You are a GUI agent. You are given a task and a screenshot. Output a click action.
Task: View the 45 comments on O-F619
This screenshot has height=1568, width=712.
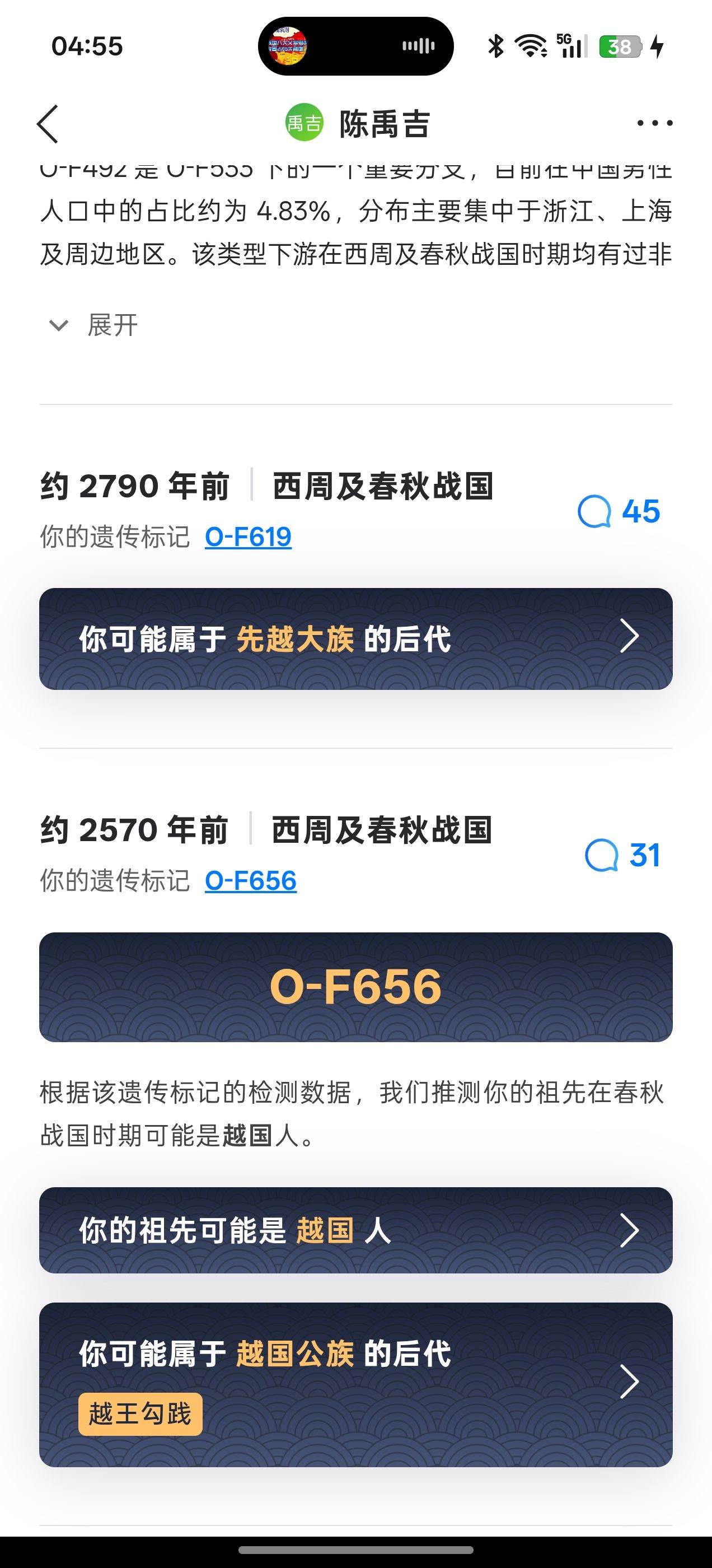619,511
